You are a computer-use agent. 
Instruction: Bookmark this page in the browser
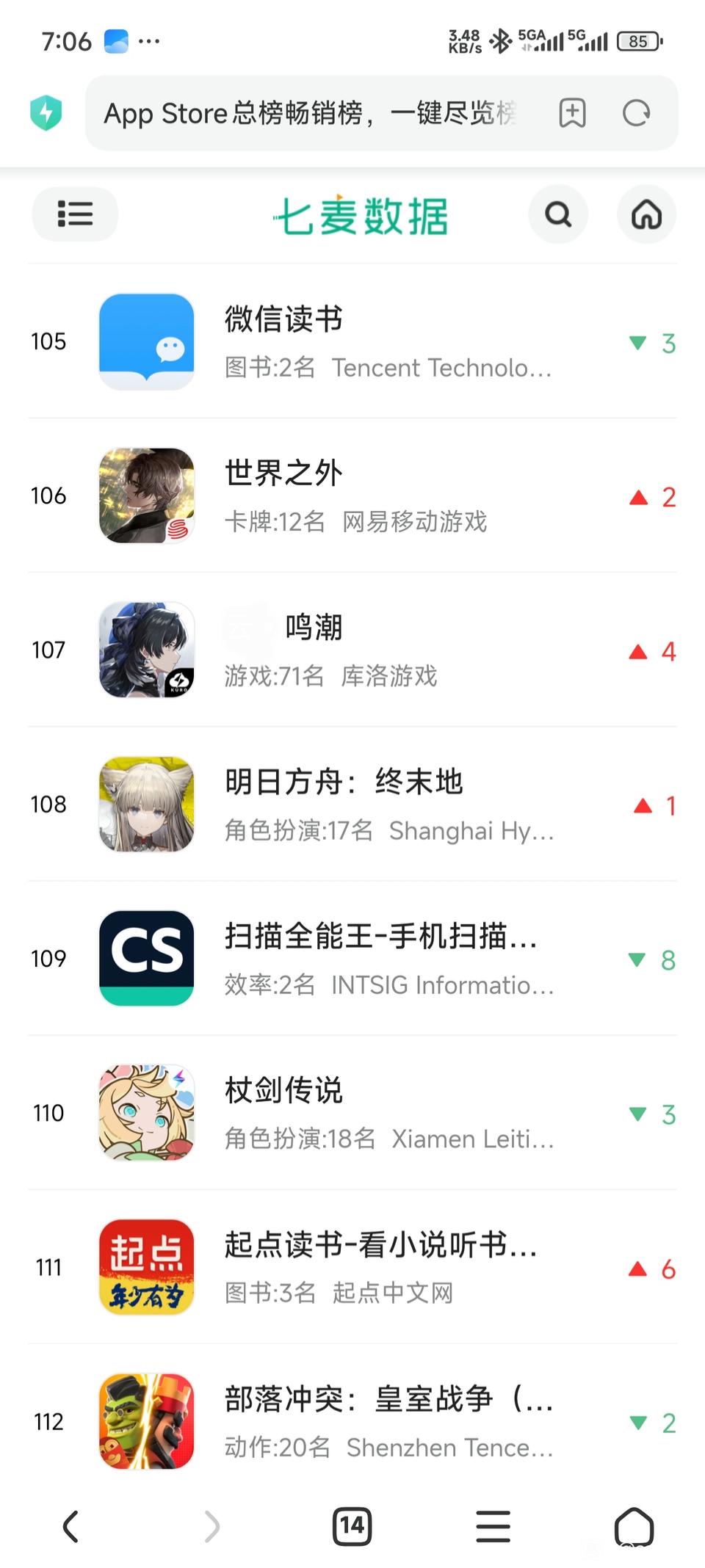[x=572, y=113]
